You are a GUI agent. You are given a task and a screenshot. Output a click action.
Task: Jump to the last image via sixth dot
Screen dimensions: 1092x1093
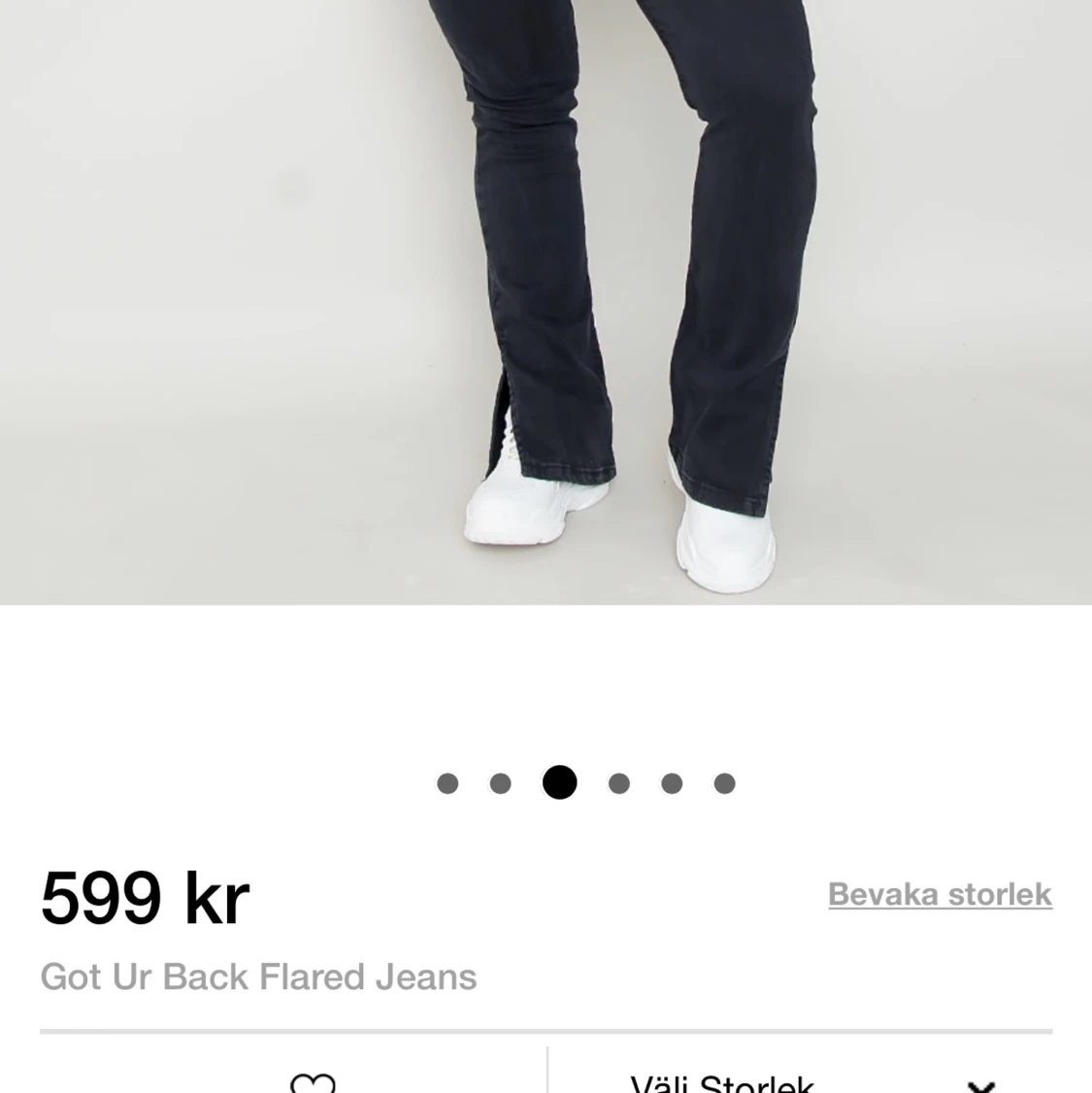point(725,782)
